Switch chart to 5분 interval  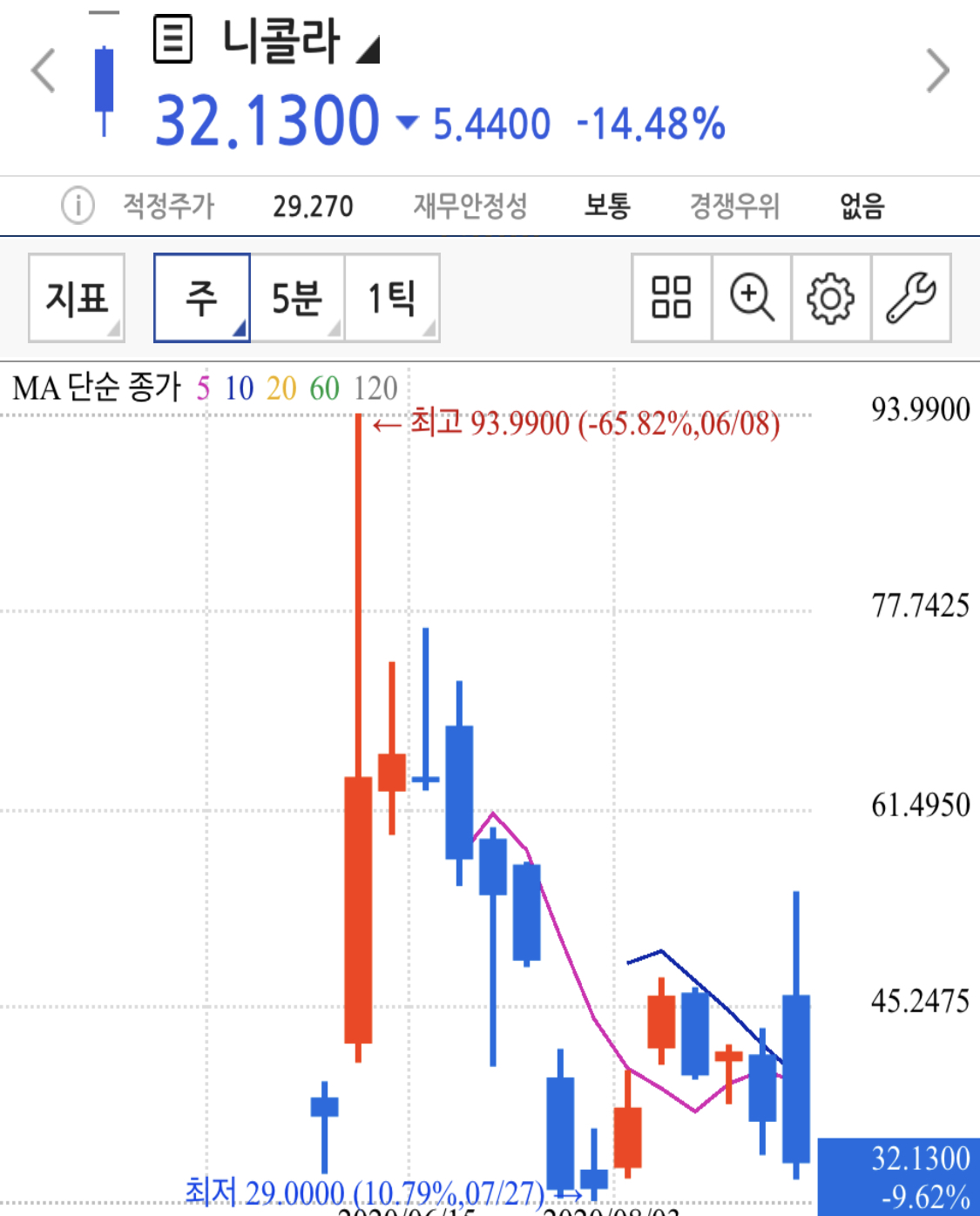[298, 298]
